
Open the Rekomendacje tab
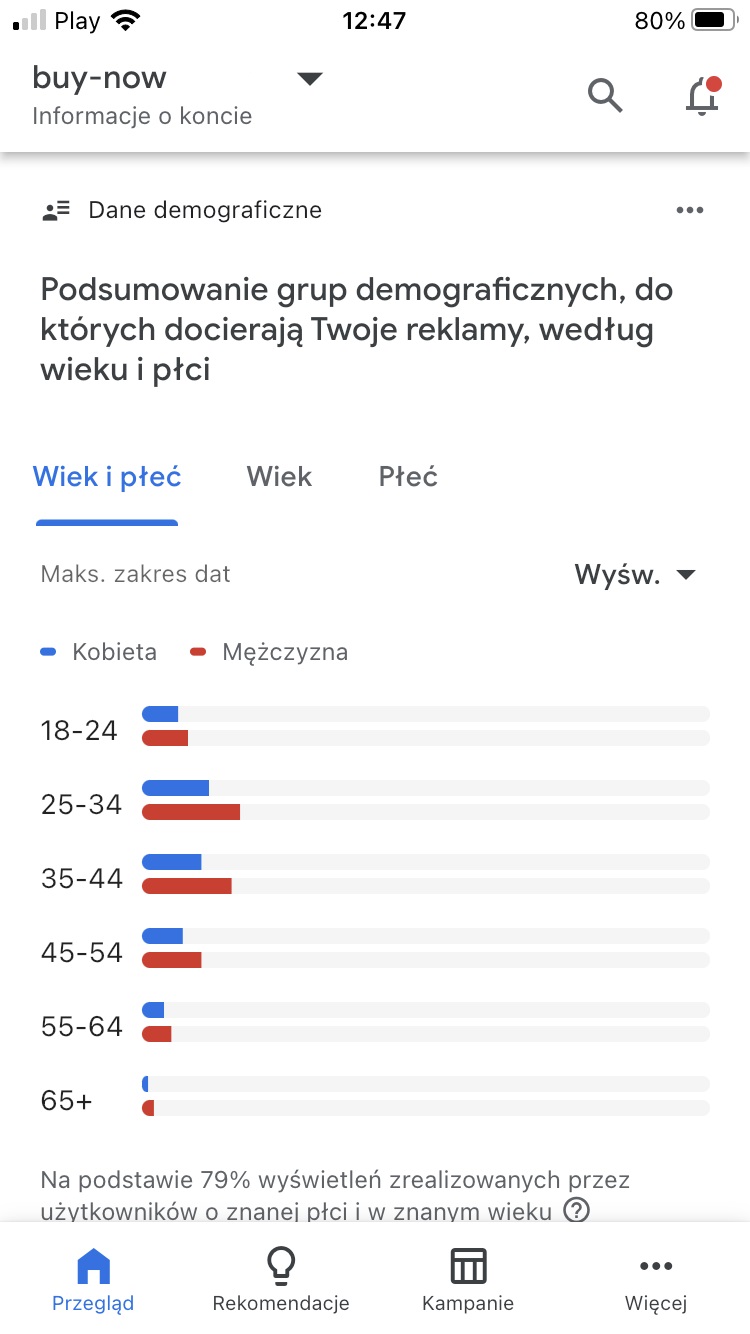pos(281,1279)
